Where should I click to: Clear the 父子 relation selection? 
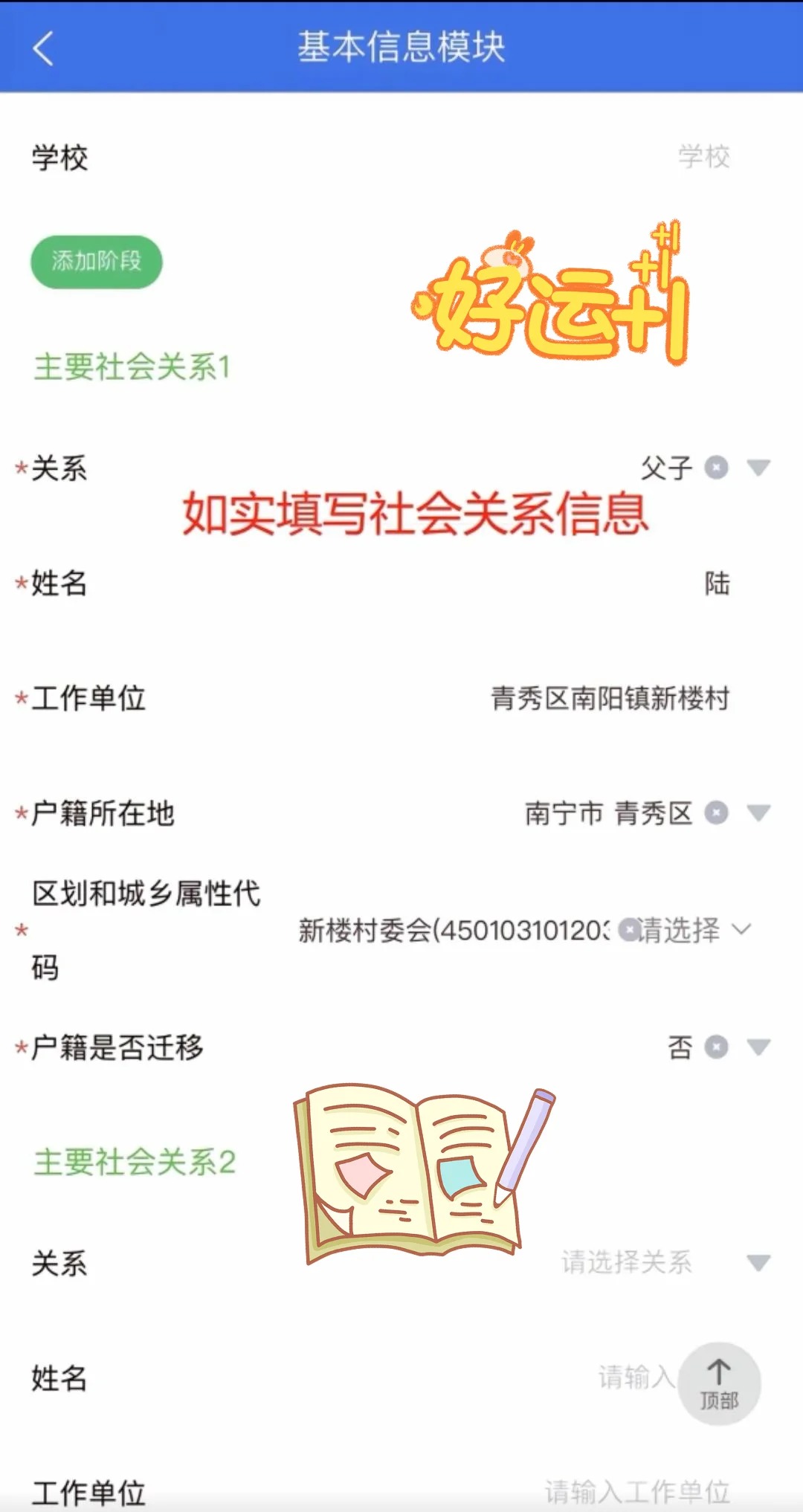716,468
